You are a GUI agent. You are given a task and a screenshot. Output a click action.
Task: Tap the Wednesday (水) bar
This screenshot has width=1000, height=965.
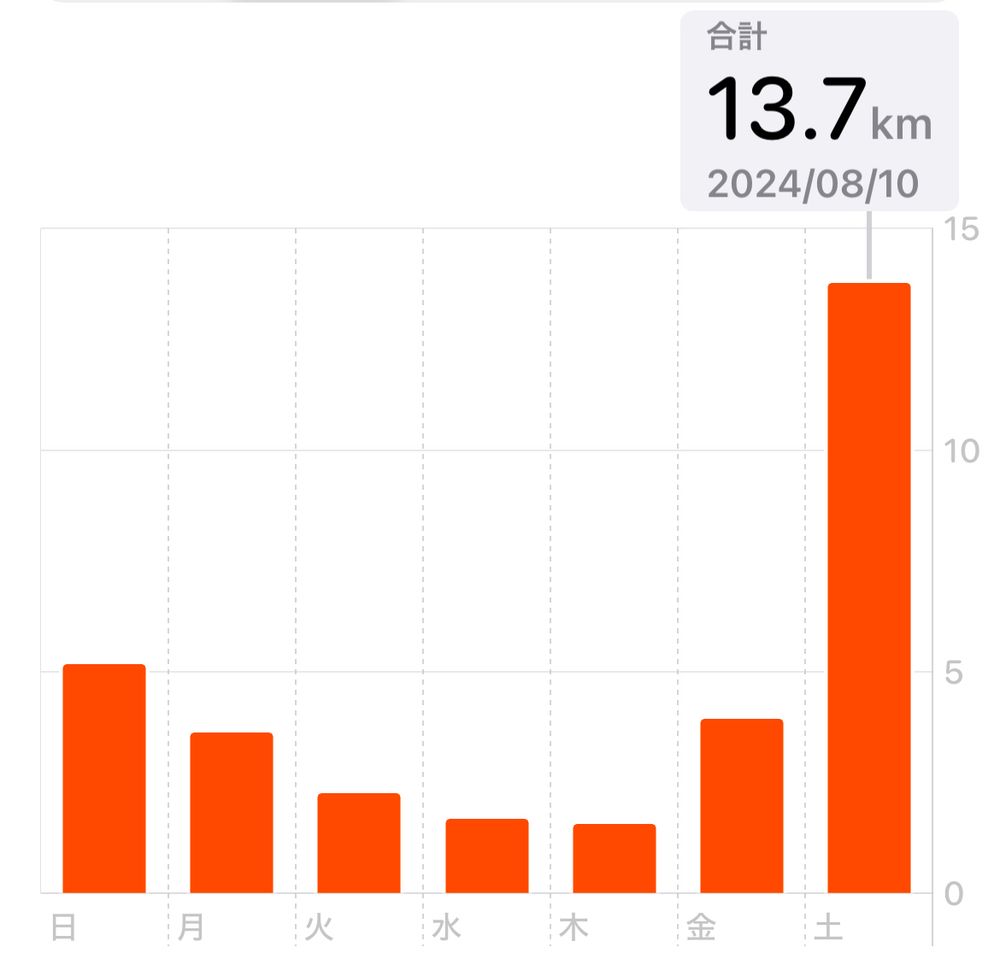(x=487, y=855)
